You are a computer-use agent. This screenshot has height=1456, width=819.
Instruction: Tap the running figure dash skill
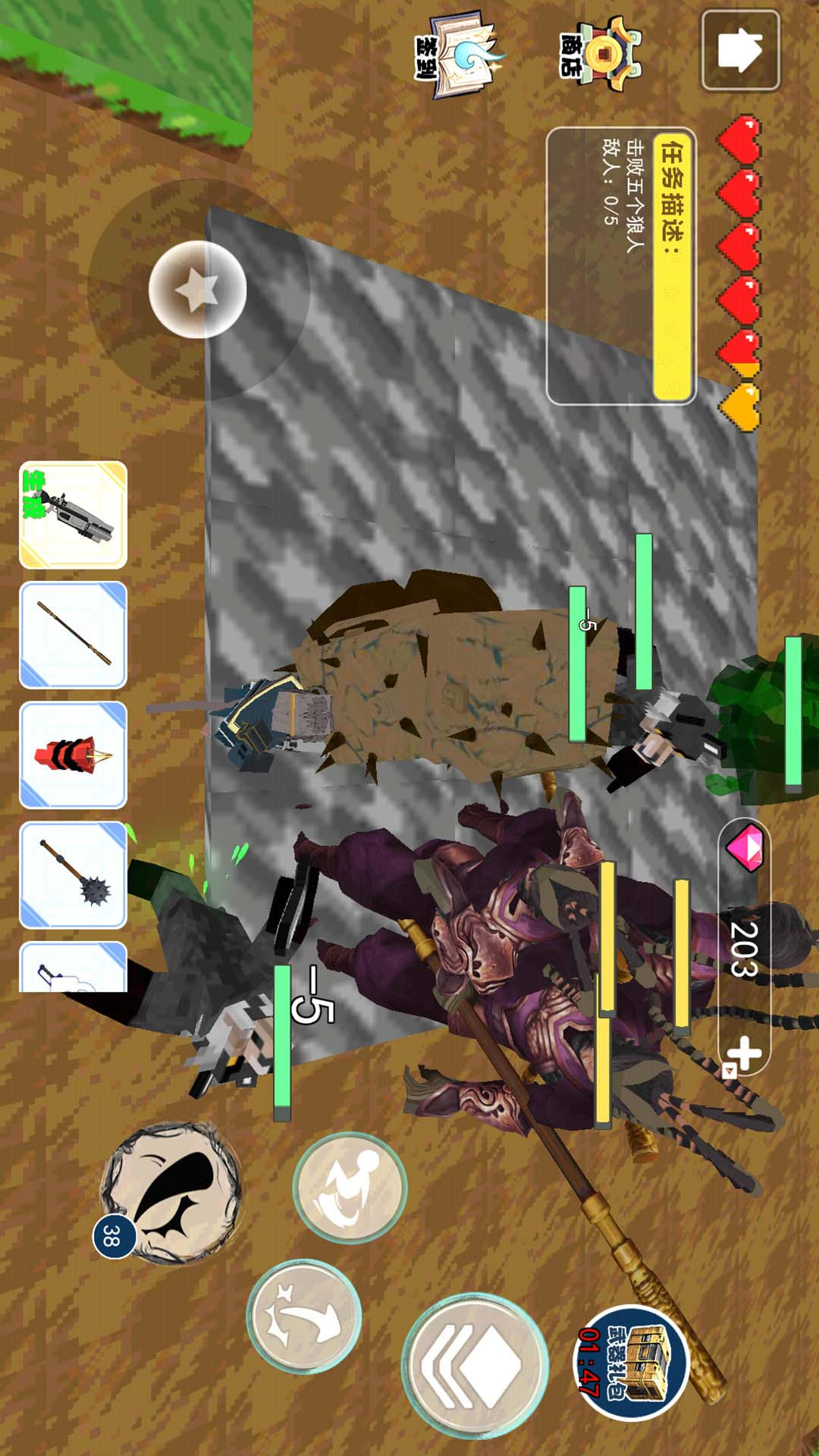point(350,1188)
